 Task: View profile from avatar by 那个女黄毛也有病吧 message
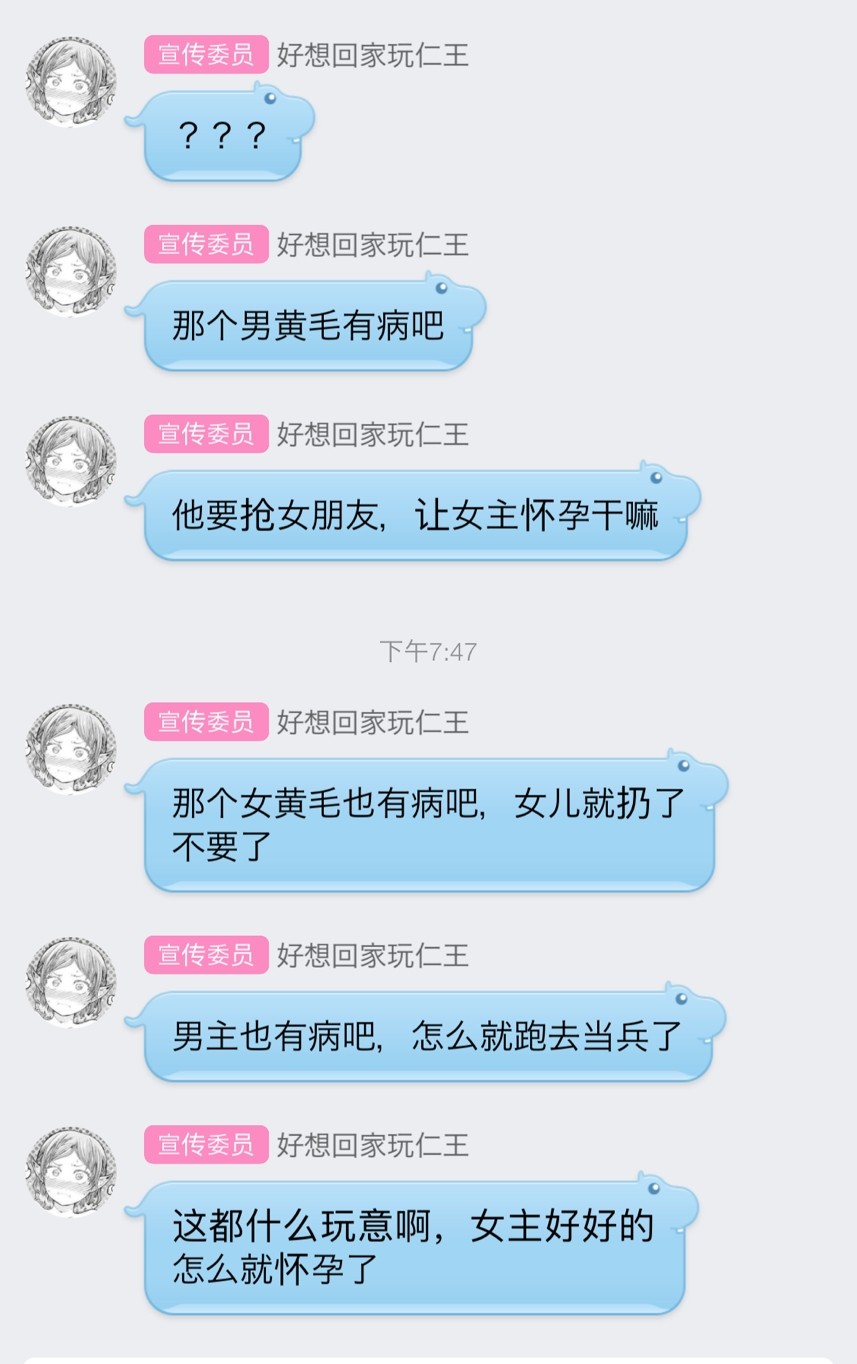(x=71, y=749)
